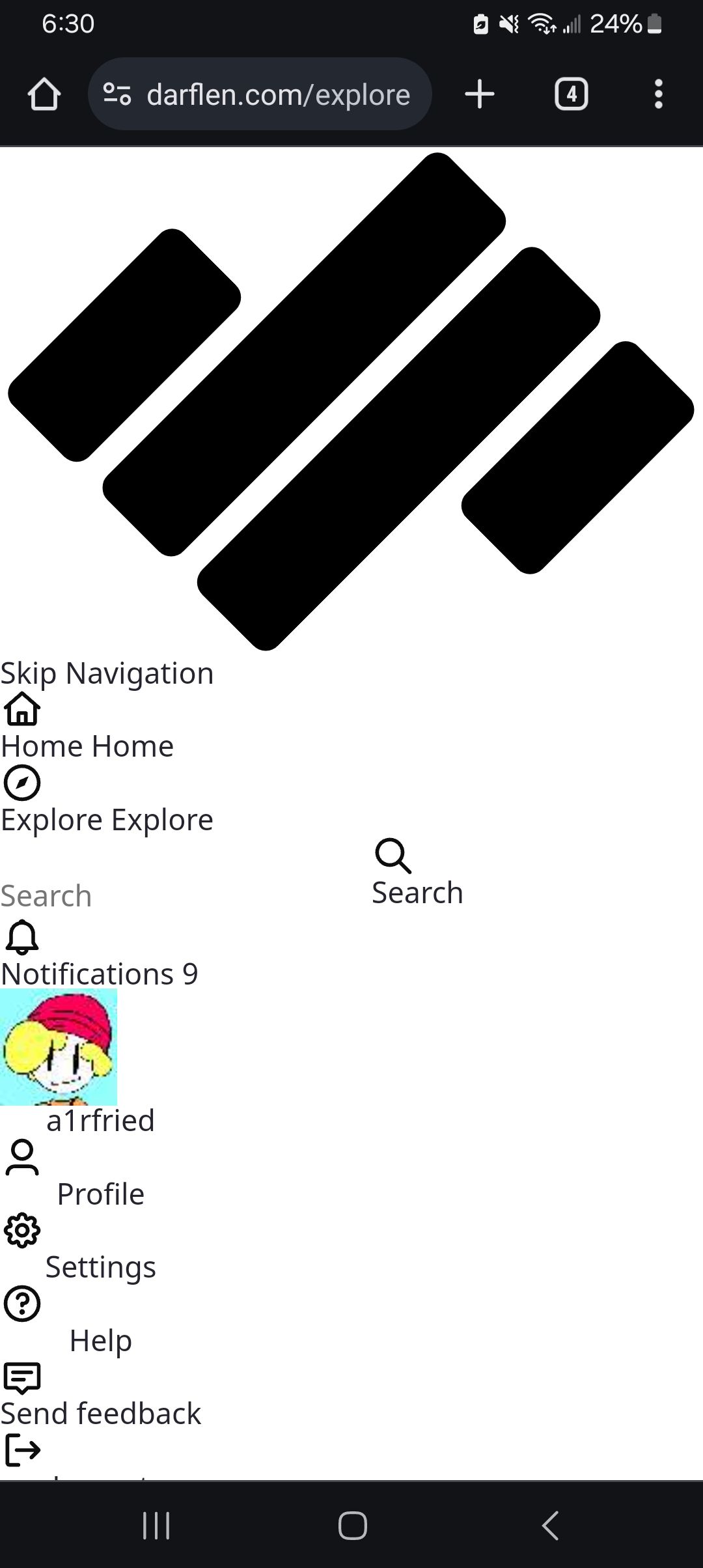Open a new browser tab
This screenshot has width=703, height=1568.
[x=480, y=94]
